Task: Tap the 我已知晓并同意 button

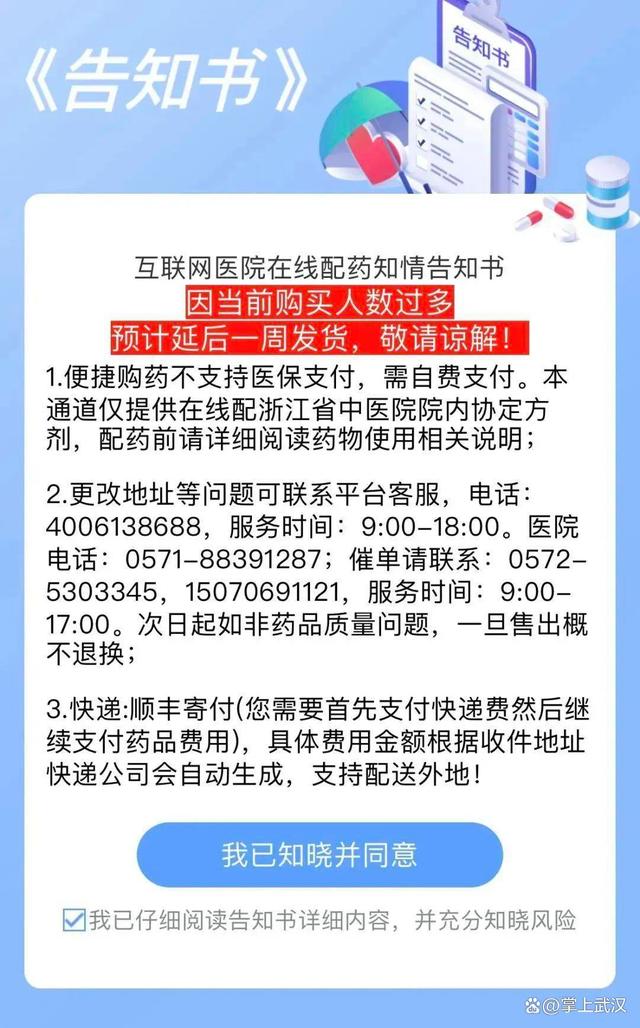Action: [x=319, y=855]
